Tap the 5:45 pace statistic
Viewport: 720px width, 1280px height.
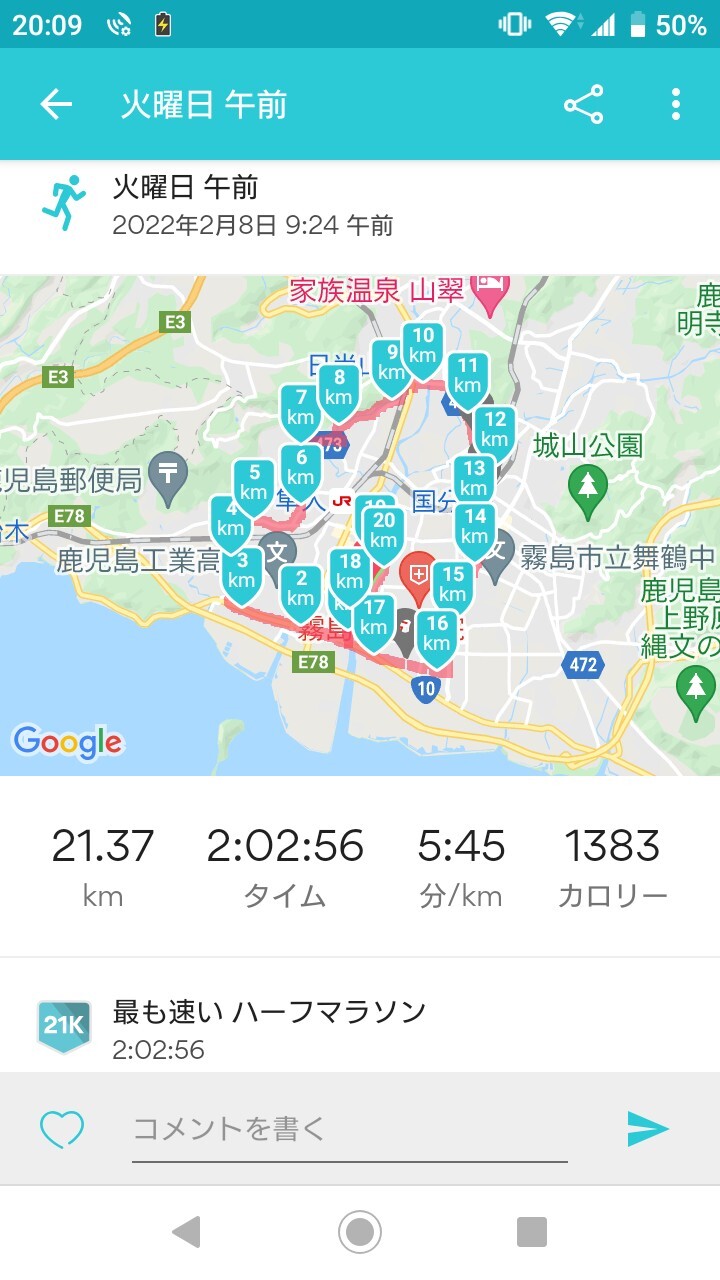(x=461, y=846)
